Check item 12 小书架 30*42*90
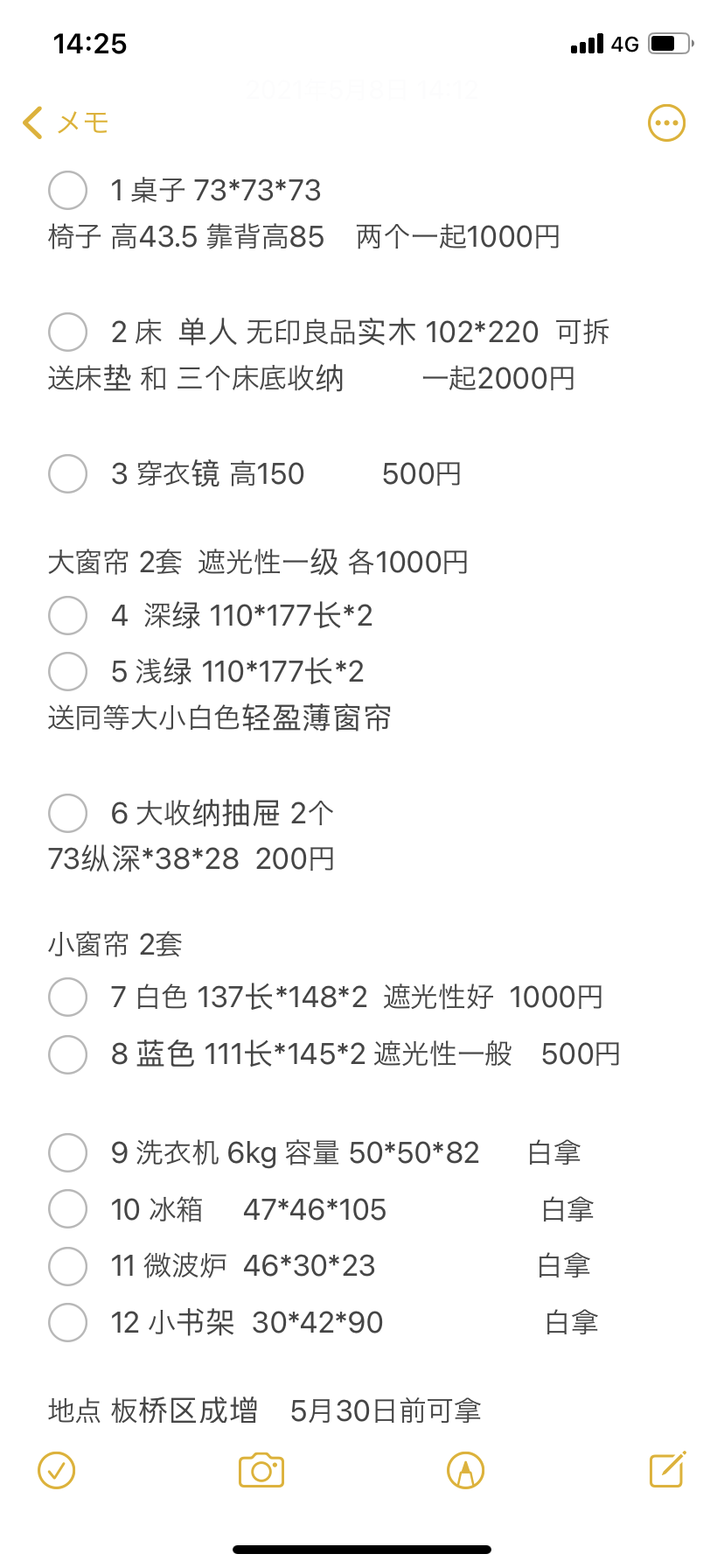Screen dimensions: 724x1568 (x=67, y=1322)
